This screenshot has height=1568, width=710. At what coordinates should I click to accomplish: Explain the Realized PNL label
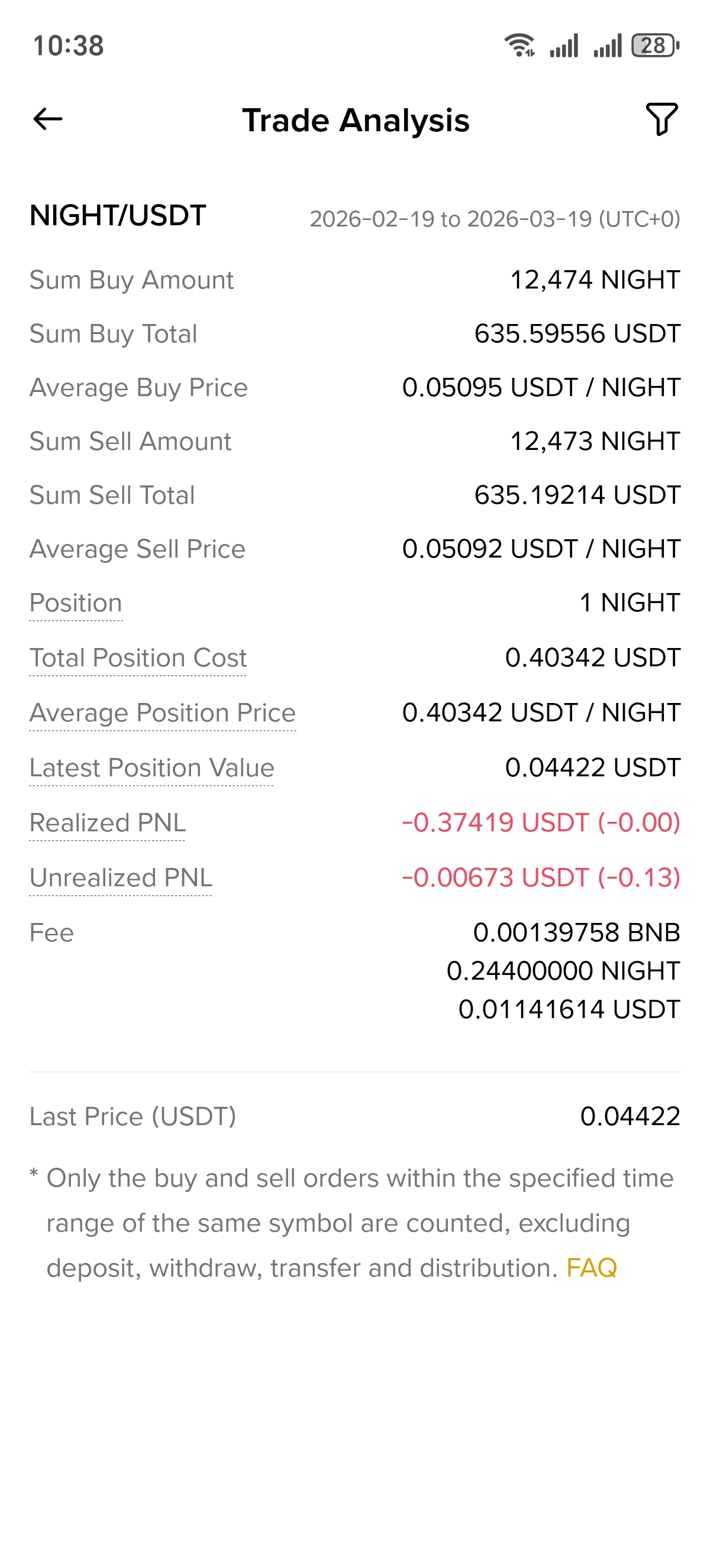point(107,823)
